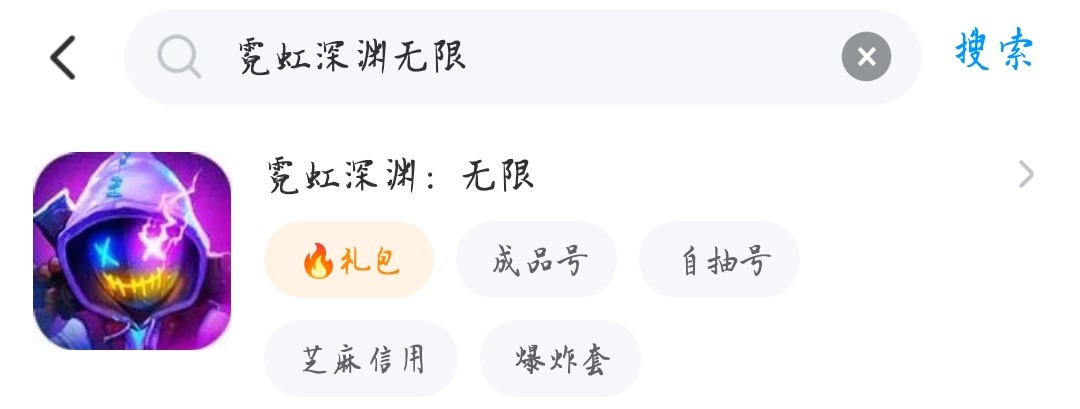The width and height of the screenshot is (1080, 409).
Task: Open the 霓虹深渊 game icon thumbnail
Action: tap(132, 250)
